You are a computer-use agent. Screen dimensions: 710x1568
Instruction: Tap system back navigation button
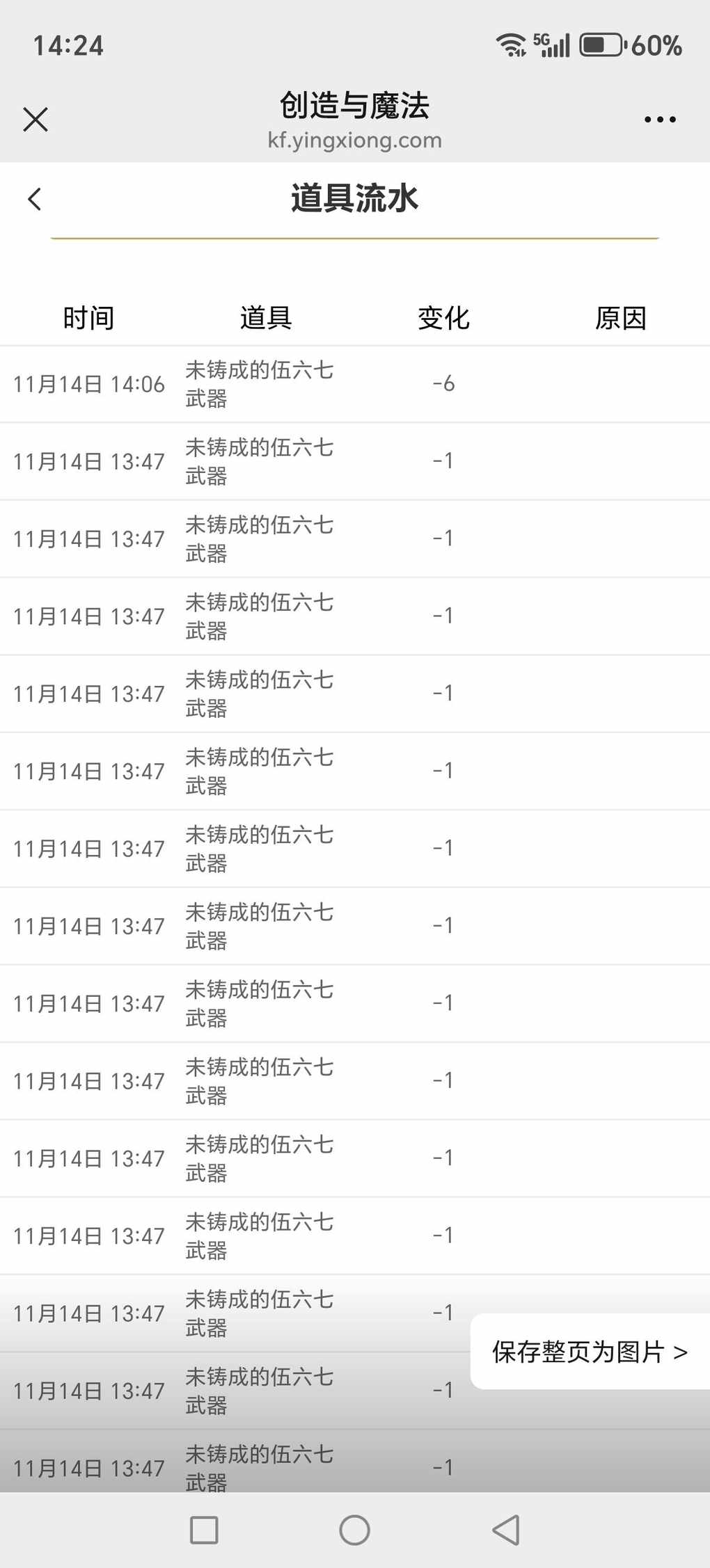click(506, 1530)
